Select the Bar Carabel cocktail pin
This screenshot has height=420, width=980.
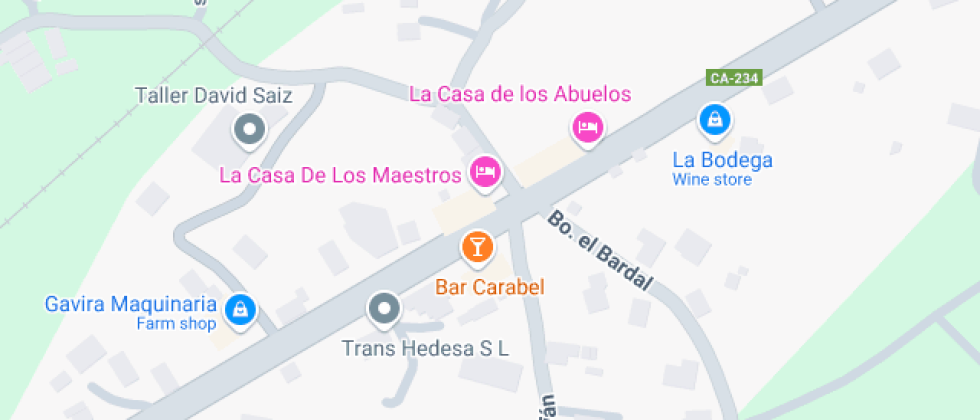point(478,246)
